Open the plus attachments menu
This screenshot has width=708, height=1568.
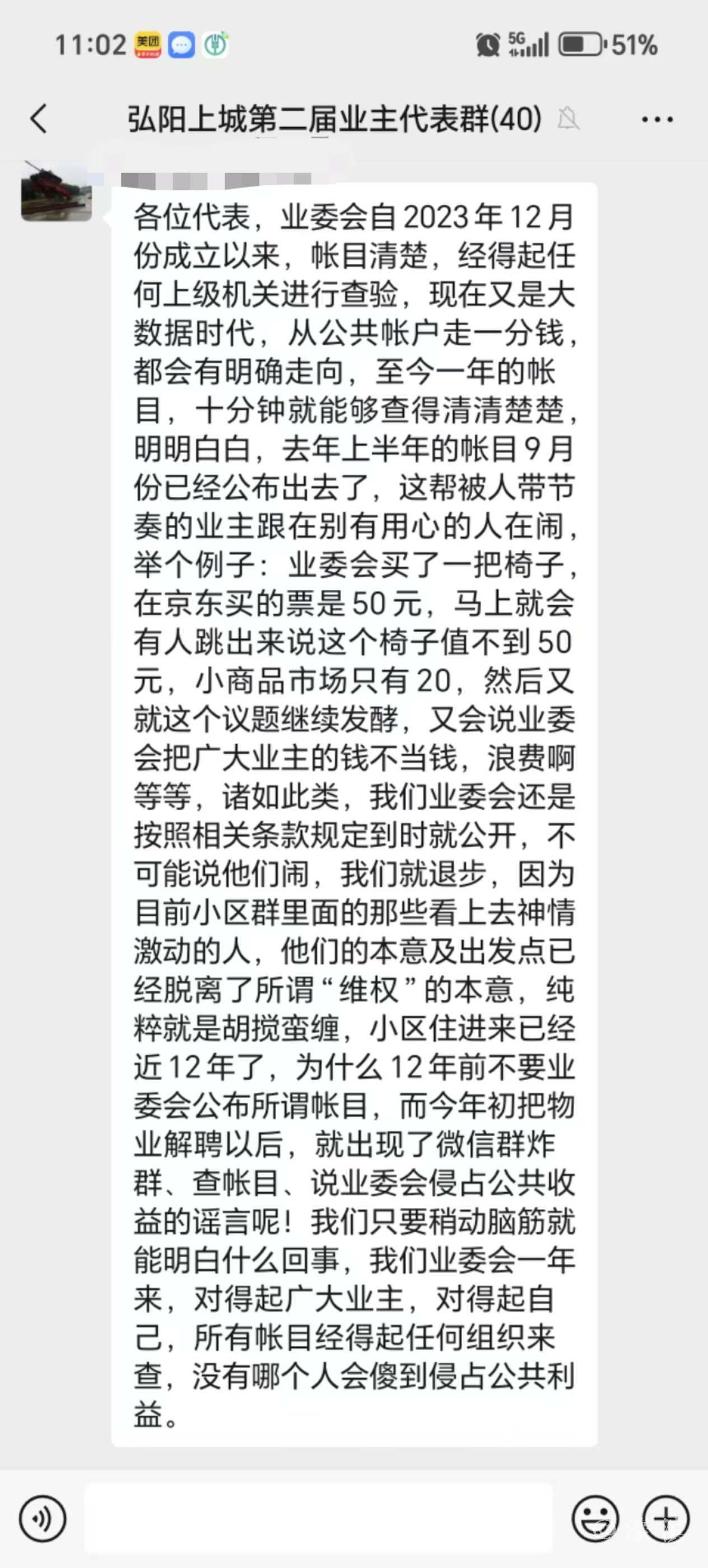click(x=666, y=1519)
